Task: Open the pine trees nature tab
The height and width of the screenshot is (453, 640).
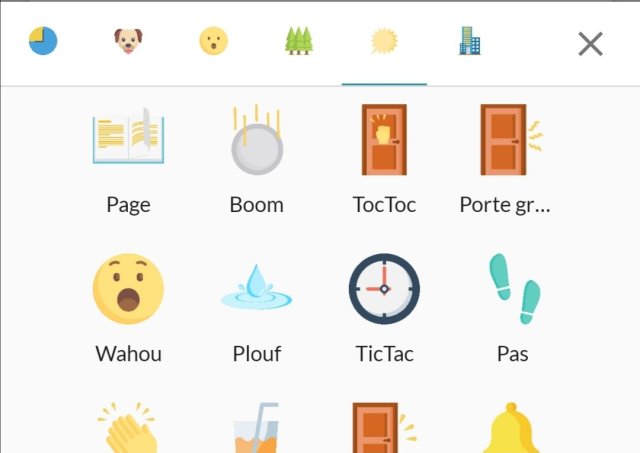Action: [299, 41]
